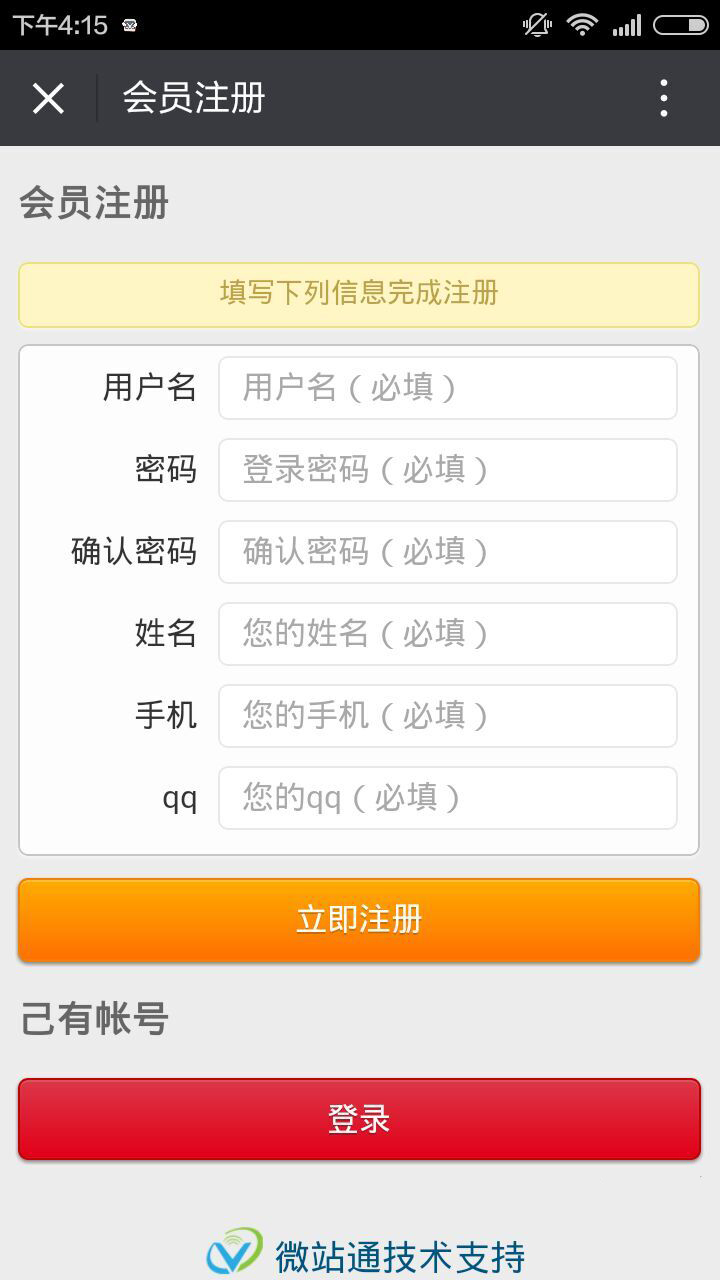Close the 会员注册 page
The image size is (720, 1280).
[48, 98]
